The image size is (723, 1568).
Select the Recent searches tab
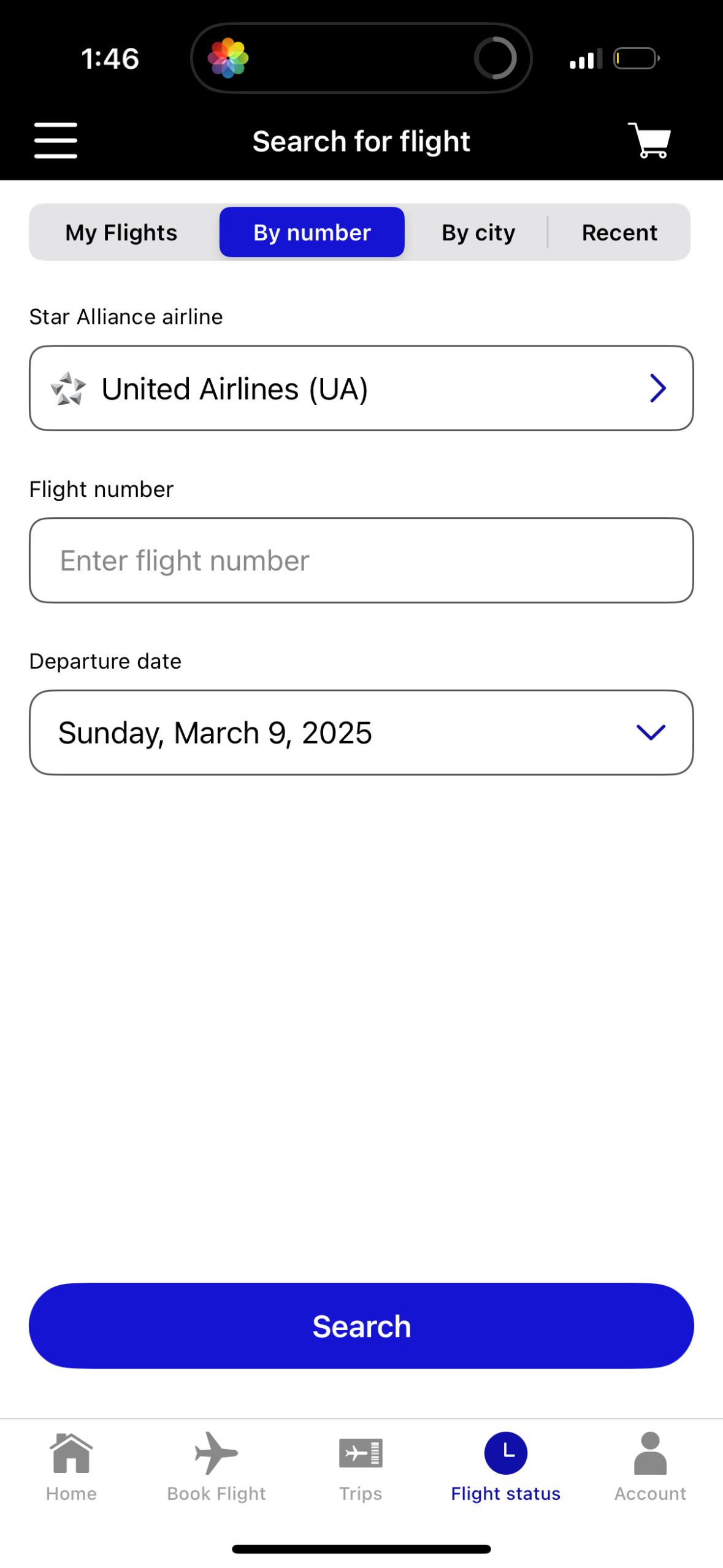coord(619,232)
